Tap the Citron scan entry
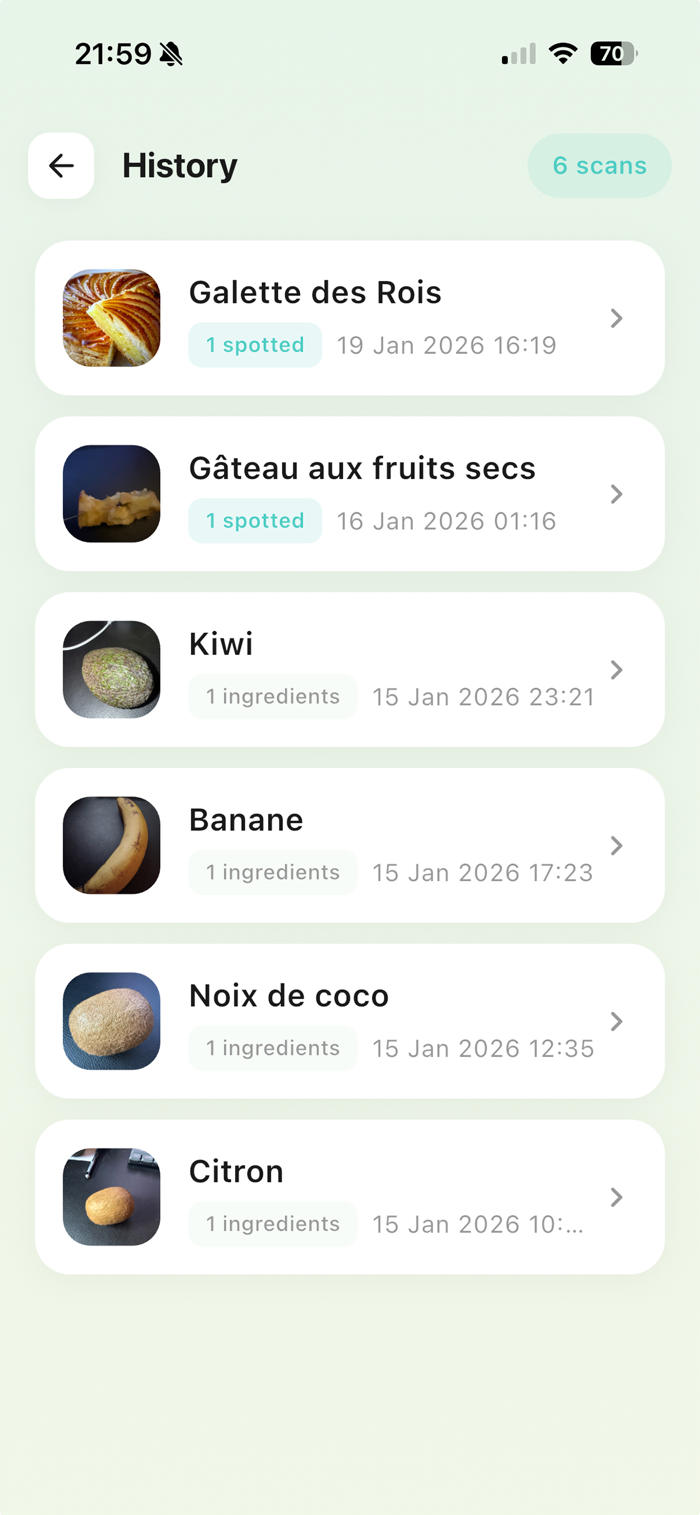This screenshot has height=1515, width=700. point(350,1197)
